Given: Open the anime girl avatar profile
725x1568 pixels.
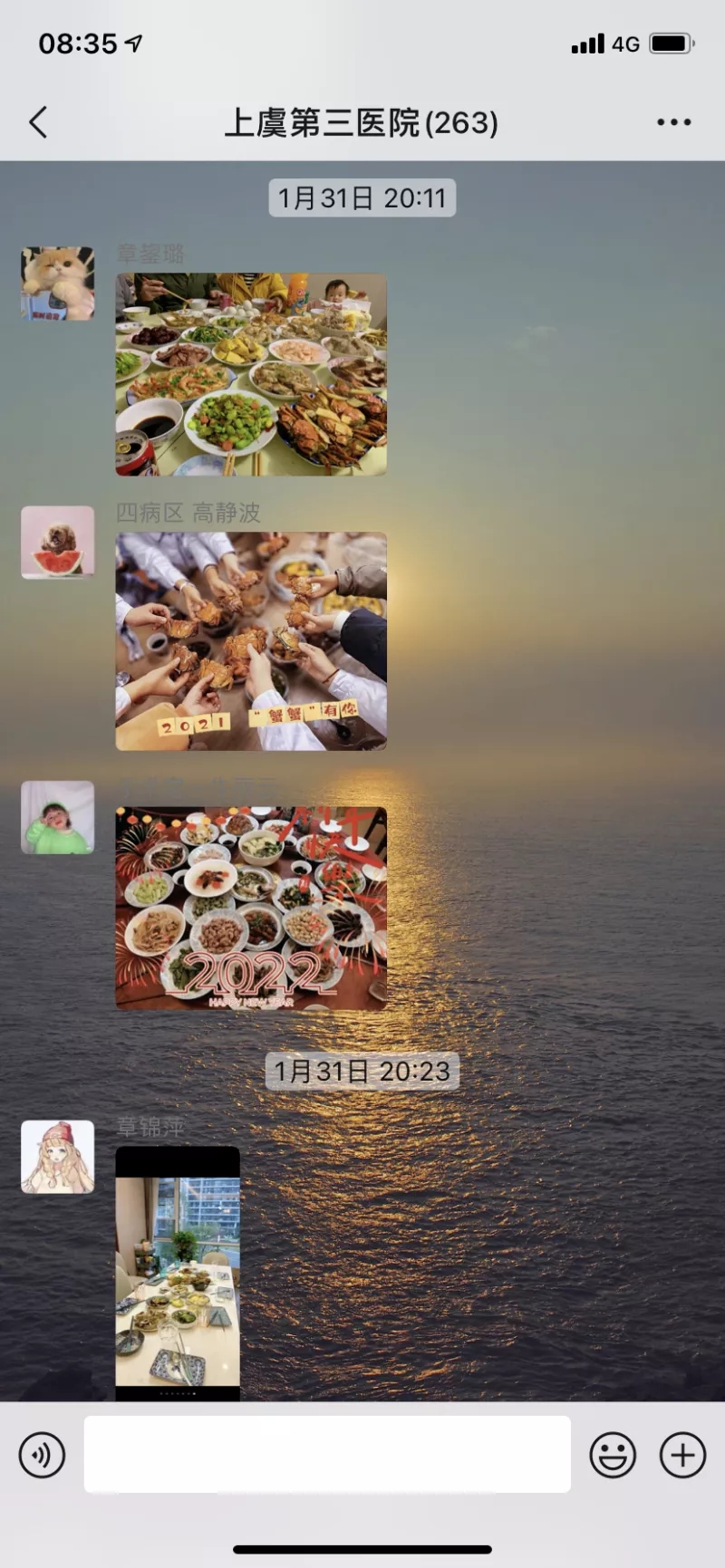Looking at the screenshot, I should click(58, 1157).
